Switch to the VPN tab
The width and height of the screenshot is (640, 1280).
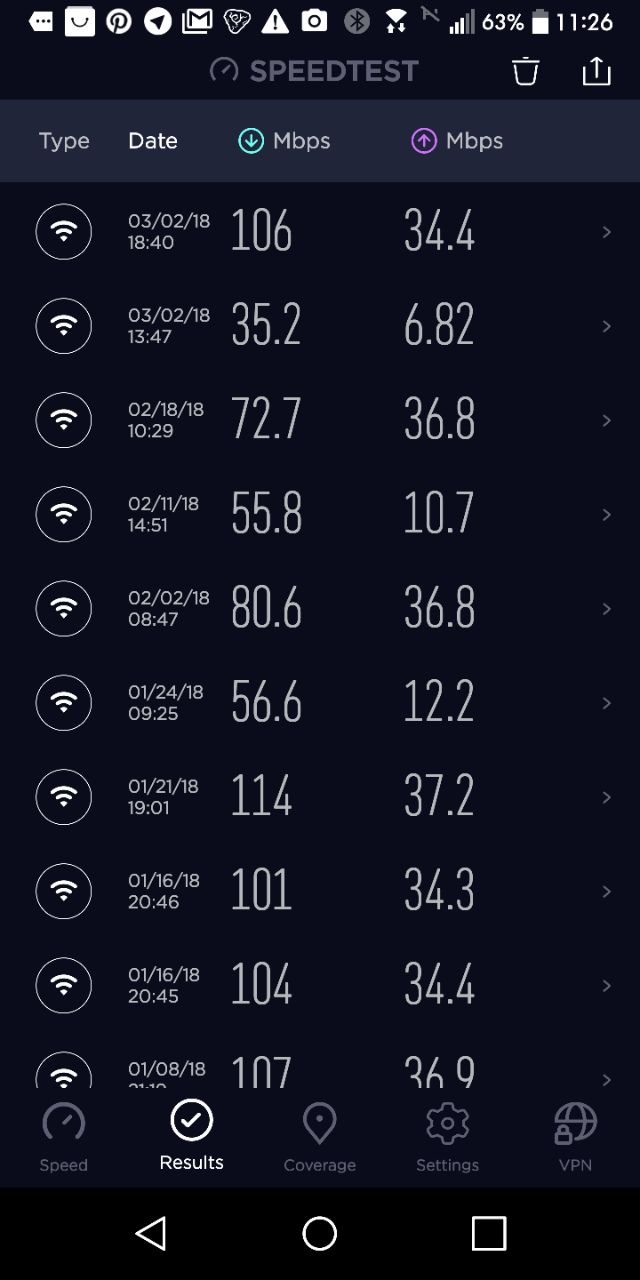(576, 1138)
